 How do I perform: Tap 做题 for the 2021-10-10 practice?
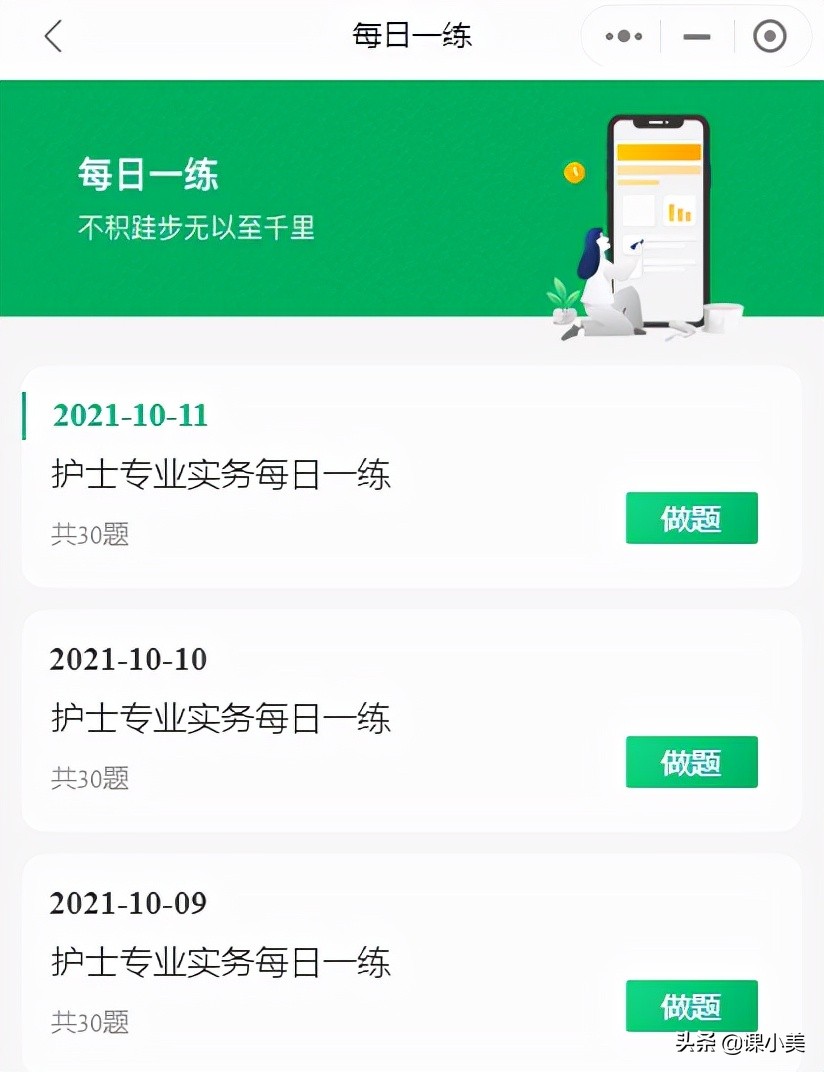691,762
